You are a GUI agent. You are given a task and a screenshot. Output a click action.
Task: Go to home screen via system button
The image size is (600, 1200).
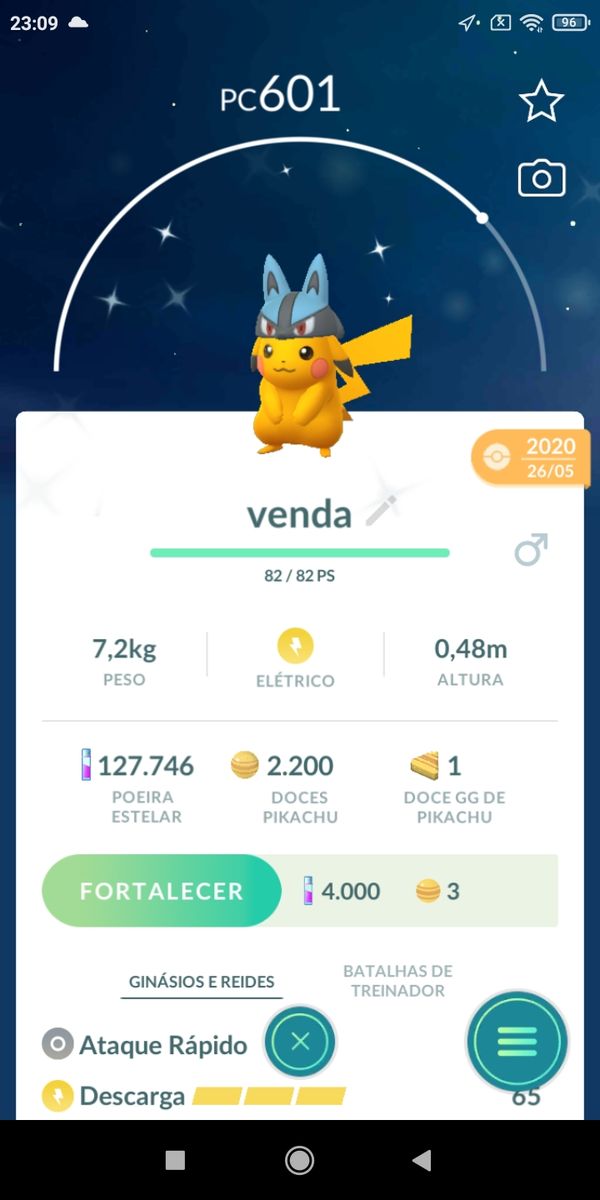tap(299, 1160)
